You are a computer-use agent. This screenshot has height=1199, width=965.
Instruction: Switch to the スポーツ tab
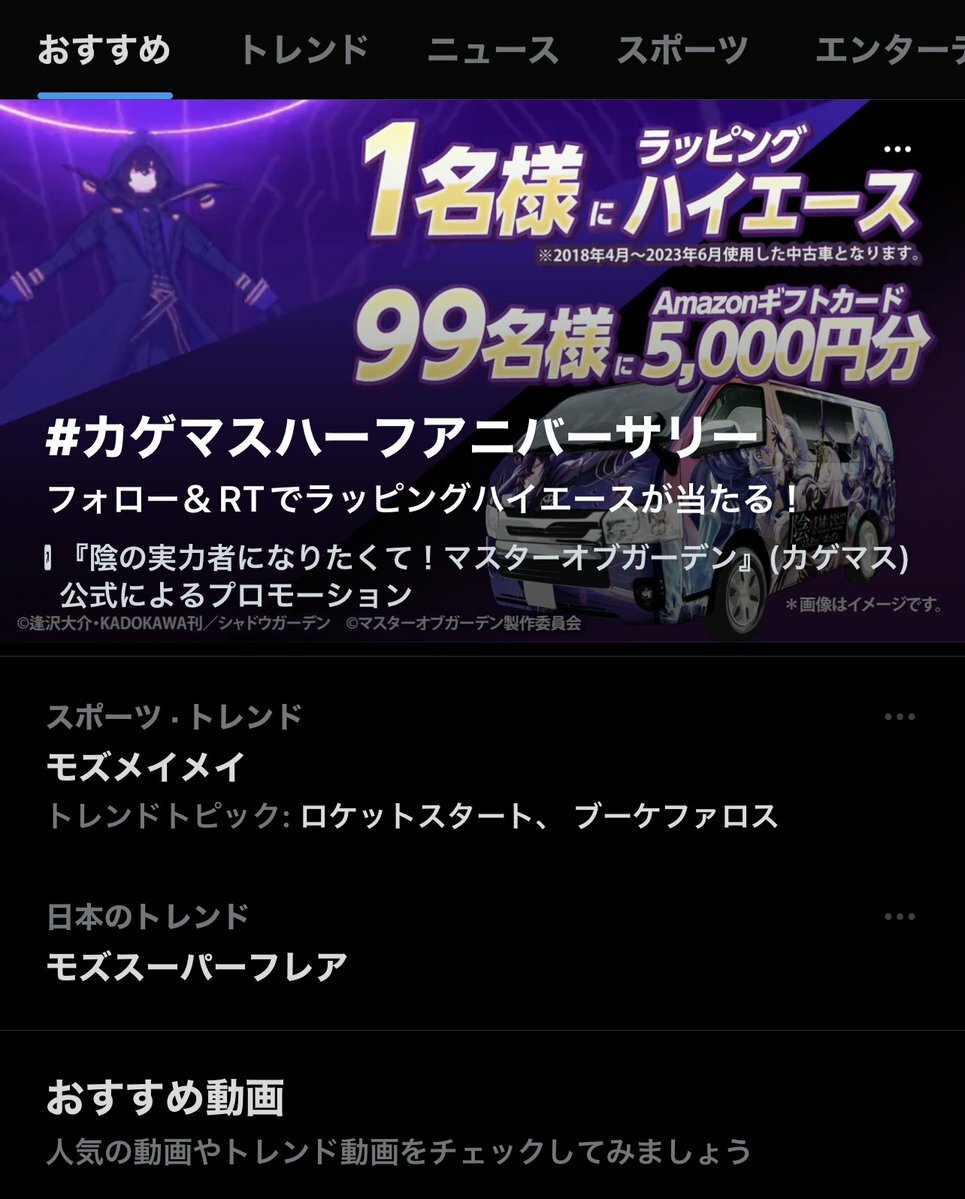[682, 50]
